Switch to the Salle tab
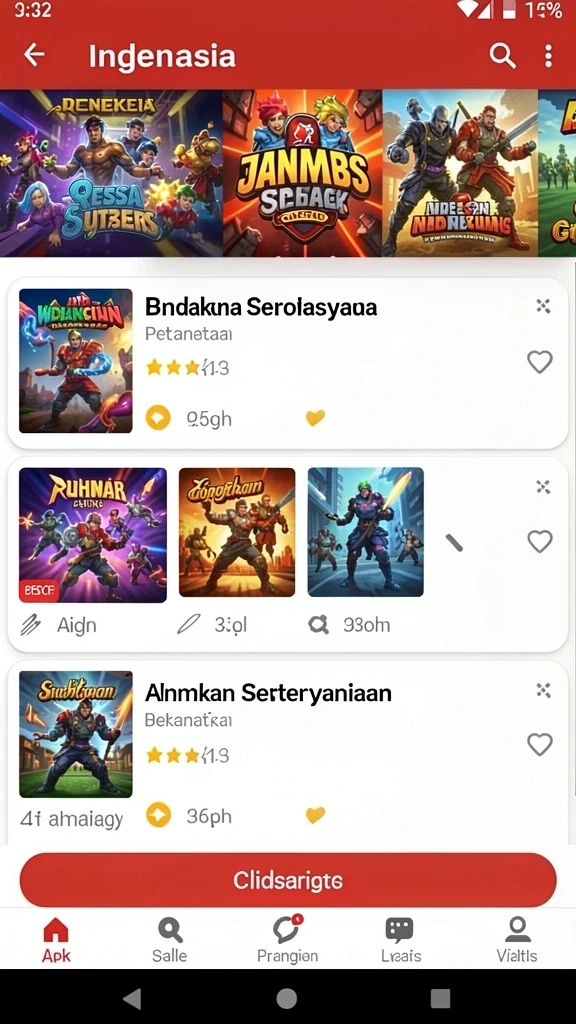 [170, 940]
